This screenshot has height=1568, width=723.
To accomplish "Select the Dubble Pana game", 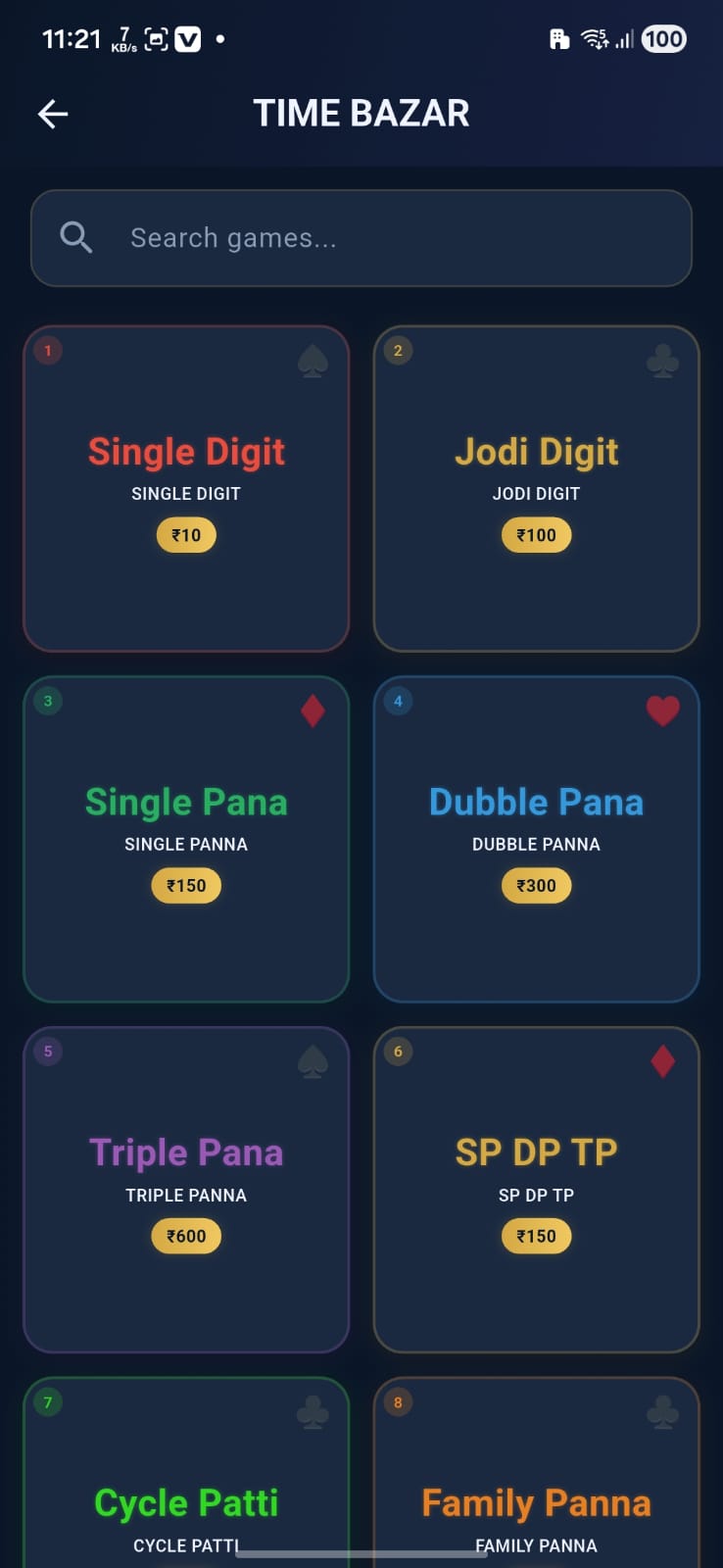I will click(536, 839).
